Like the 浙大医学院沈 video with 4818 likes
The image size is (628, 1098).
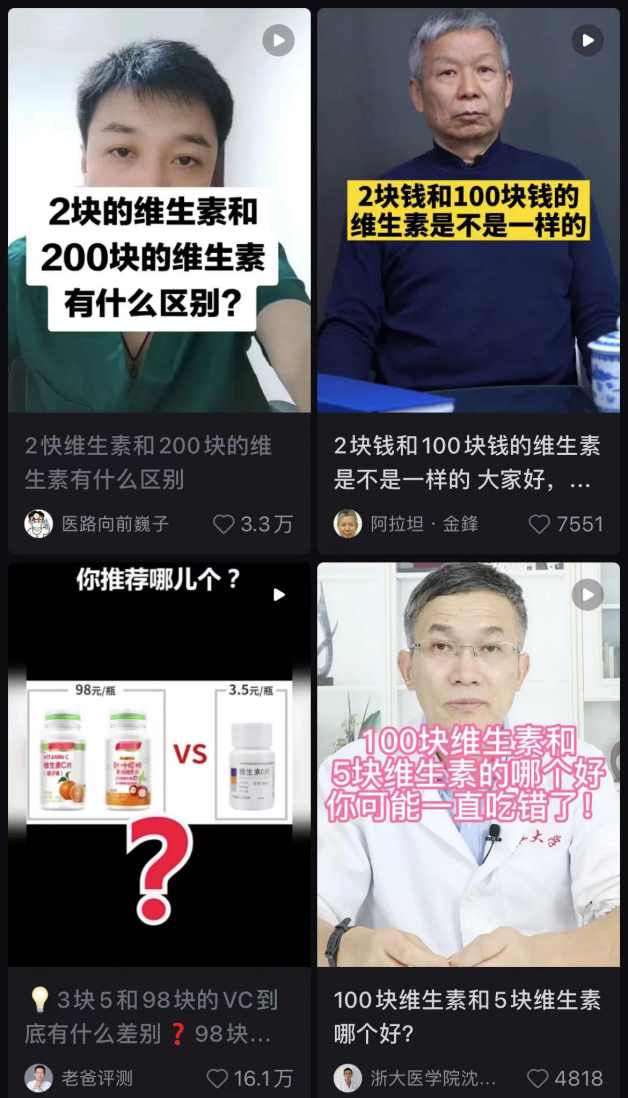tap(538, 1078)
